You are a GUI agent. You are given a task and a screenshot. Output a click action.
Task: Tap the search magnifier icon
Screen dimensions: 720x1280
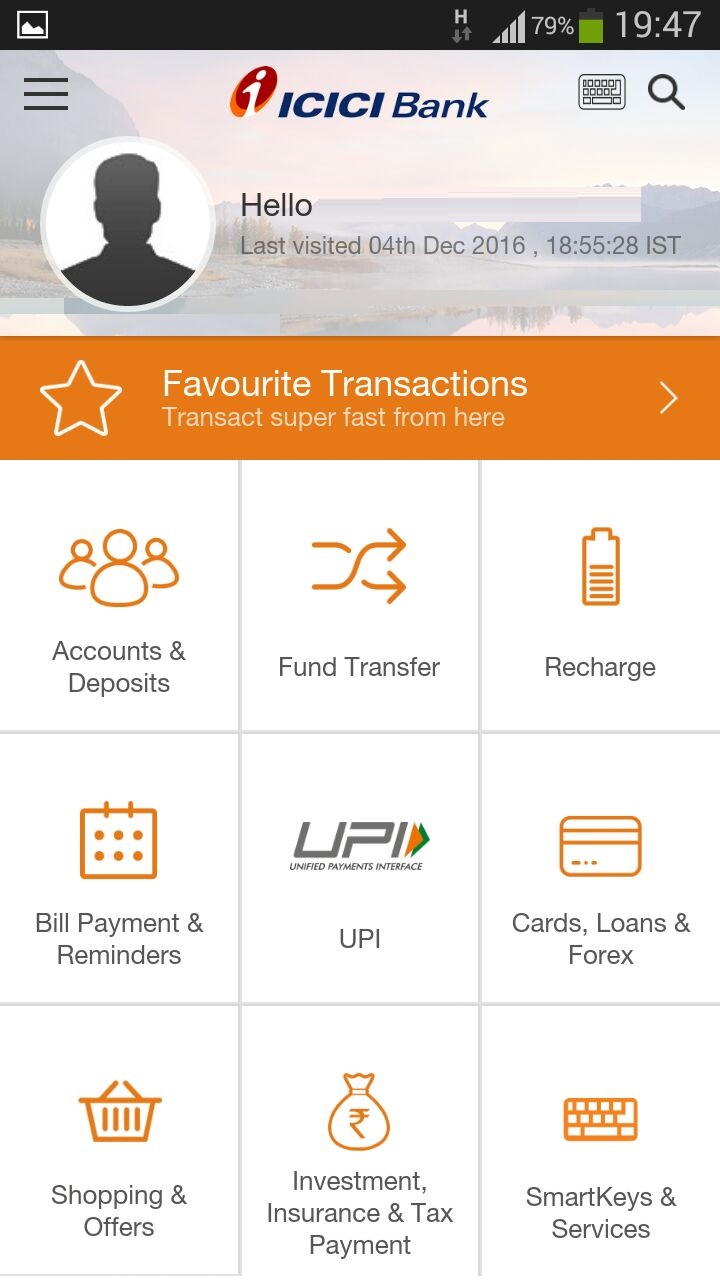[x=666, y=92]
